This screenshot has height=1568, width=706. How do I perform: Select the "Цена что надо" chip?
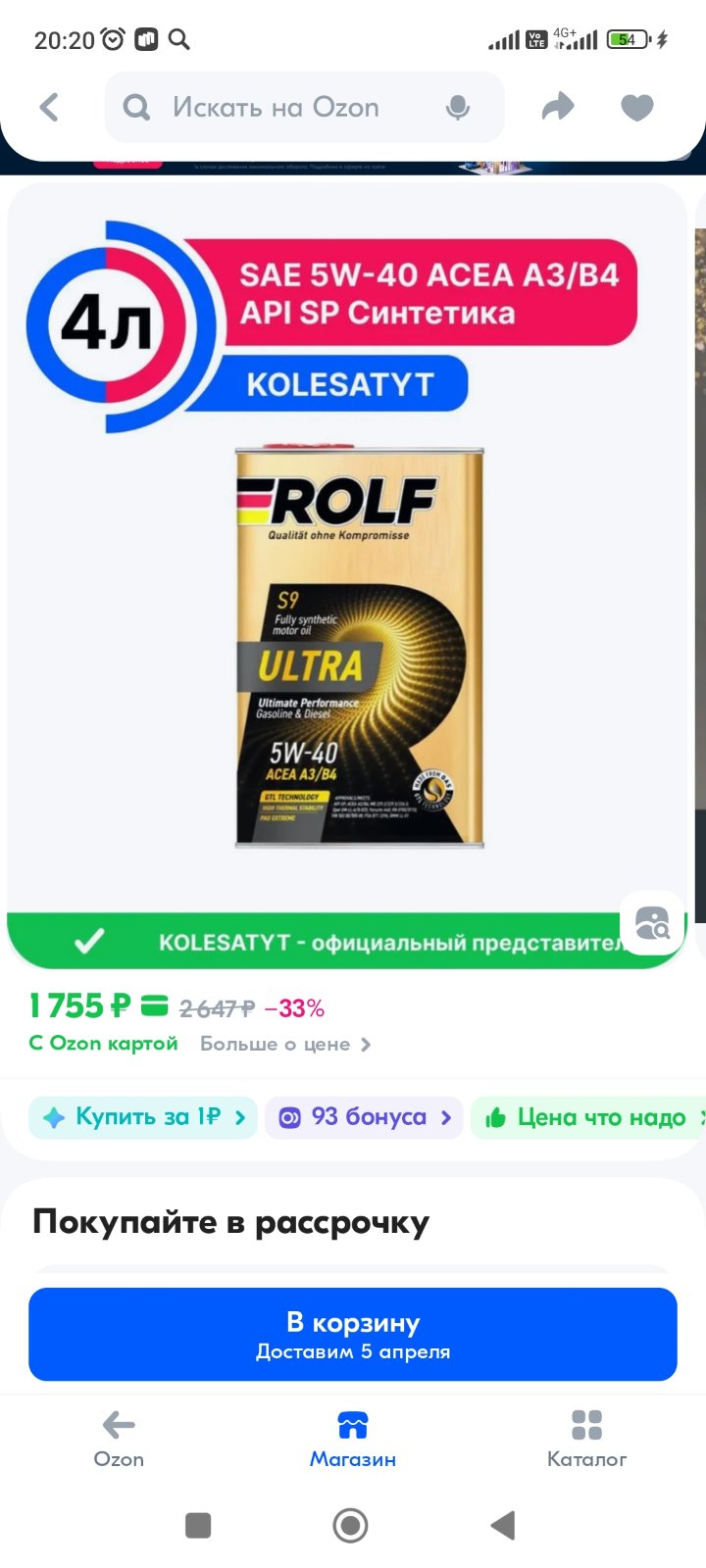click(x=589, y=1117)
